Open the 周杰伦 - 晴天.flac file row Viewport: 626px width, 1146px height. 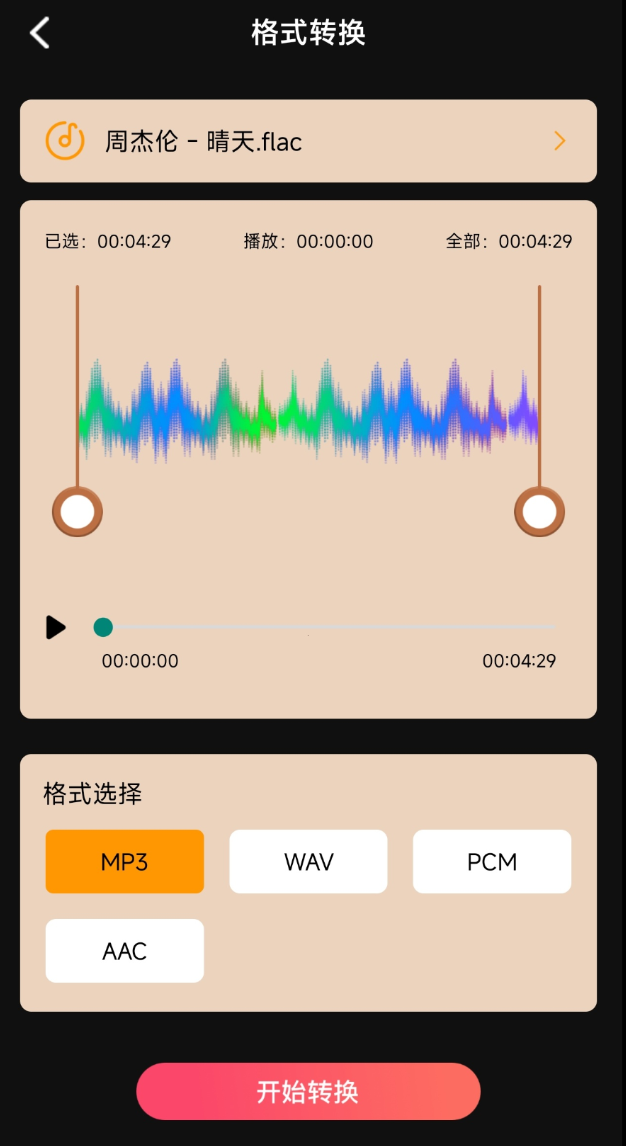[308, 141]
